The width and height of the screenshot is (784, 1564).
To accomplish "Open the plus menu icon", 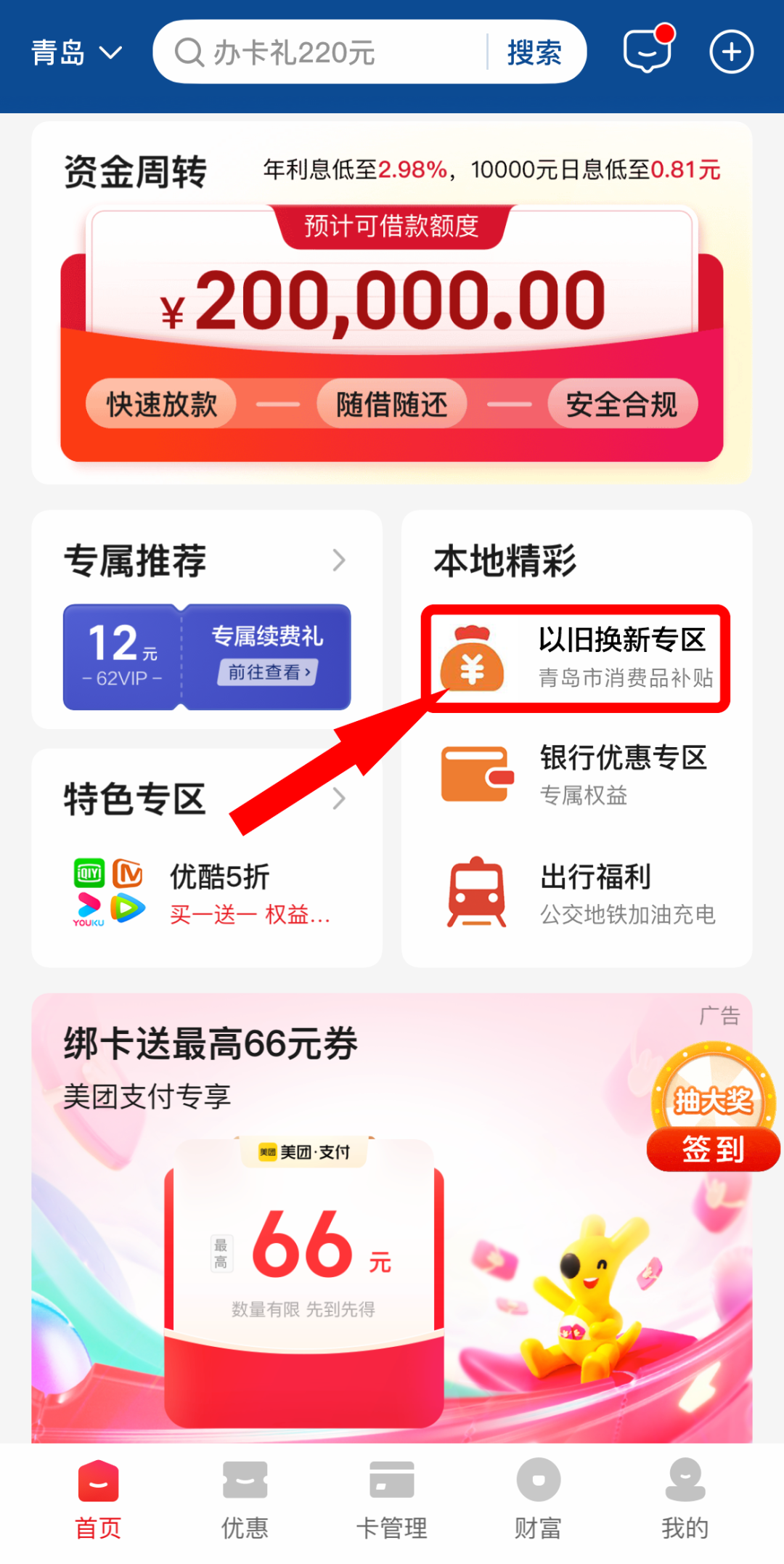I will (731, 52).
